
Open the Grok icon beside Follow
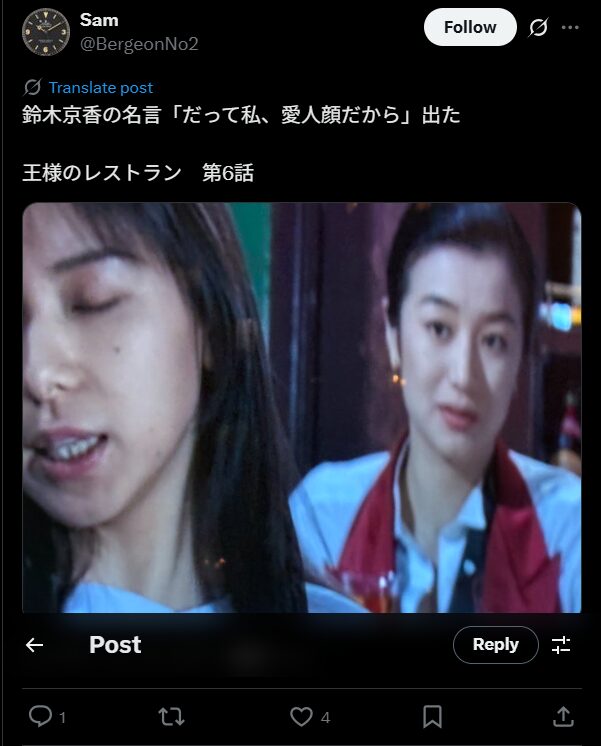click(538, 28)
